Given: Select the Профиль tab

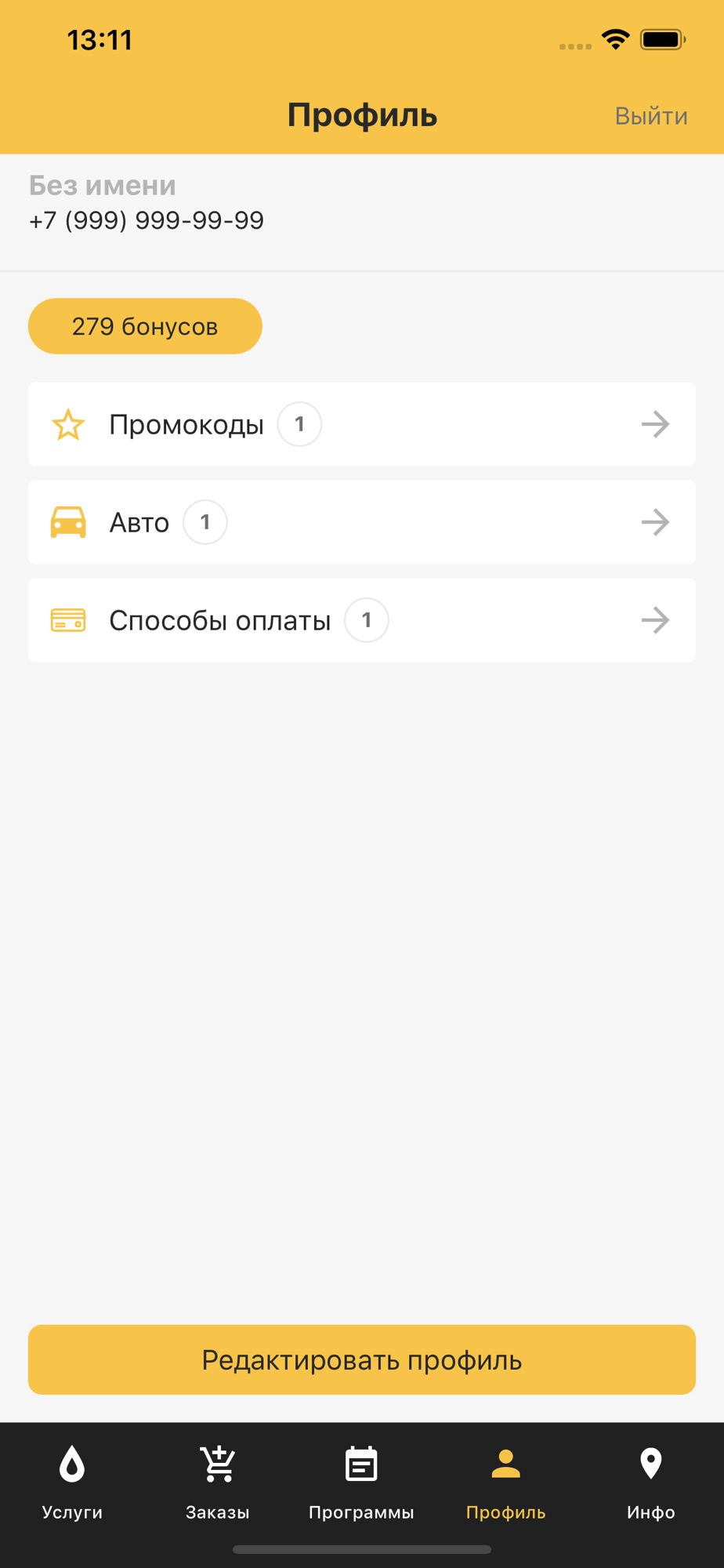Looking at the screenshot, I should pyautogui.click(x=505, y=1482).
